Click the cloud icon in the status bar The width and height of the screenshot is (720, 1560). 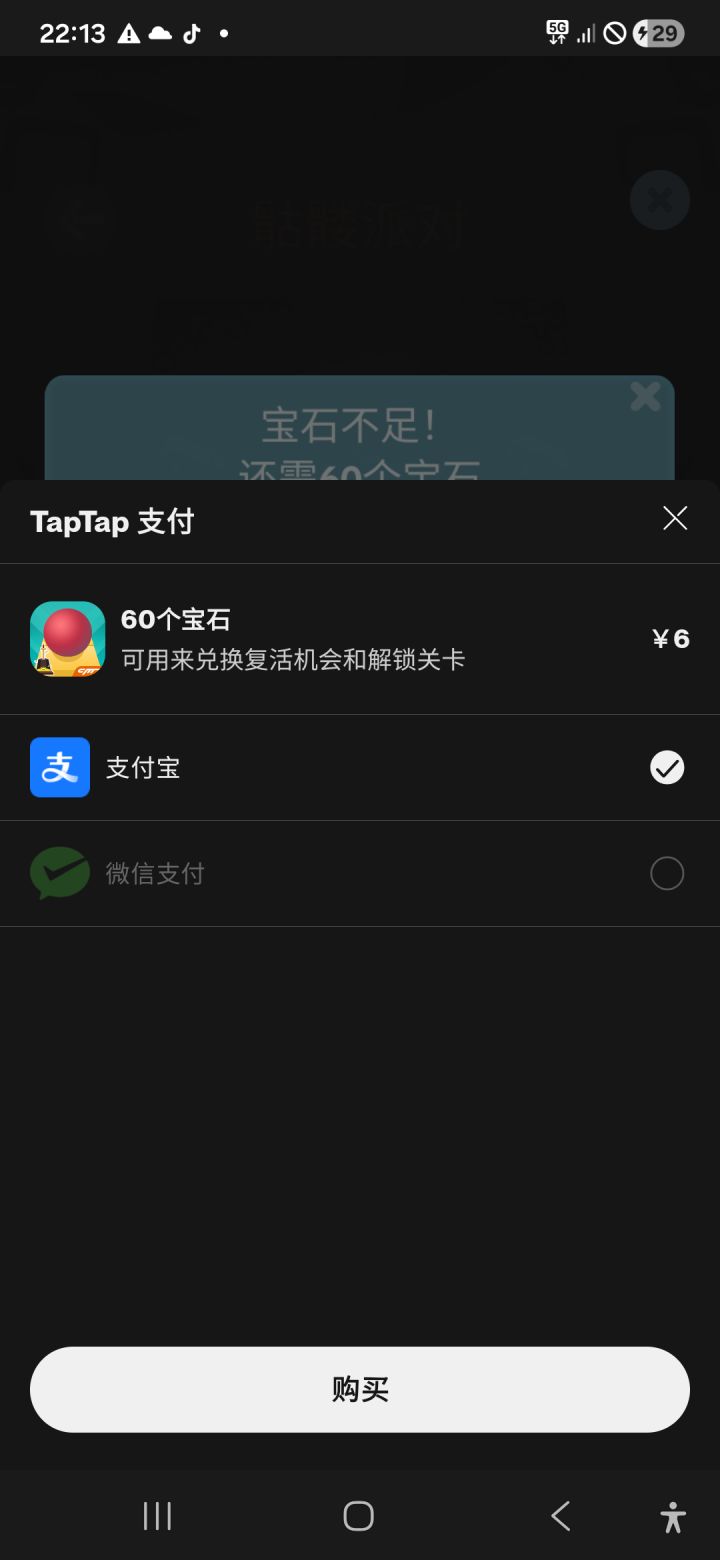pyautogui.click(x=160, y=33)
